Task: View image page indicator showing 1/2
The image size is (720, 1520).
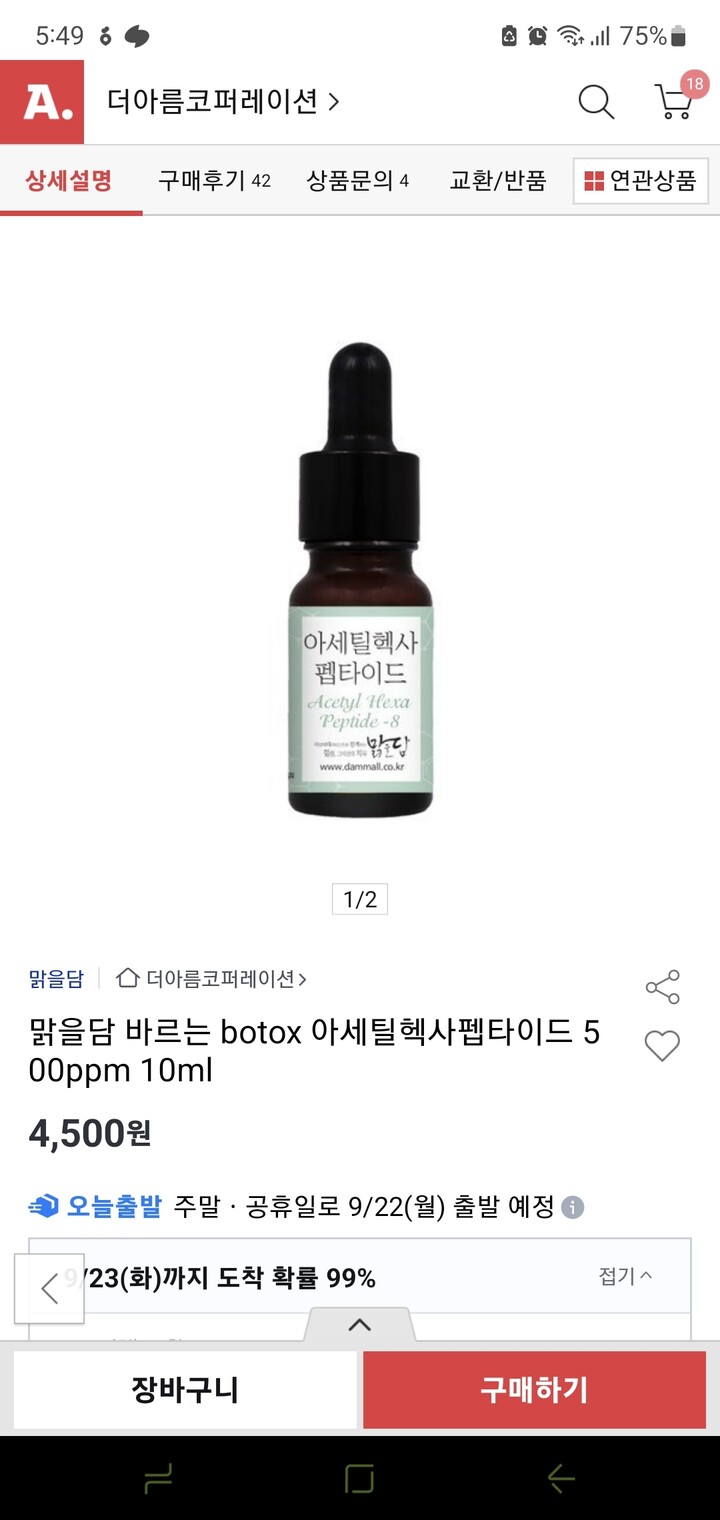Action: click(x=360, y=899)
